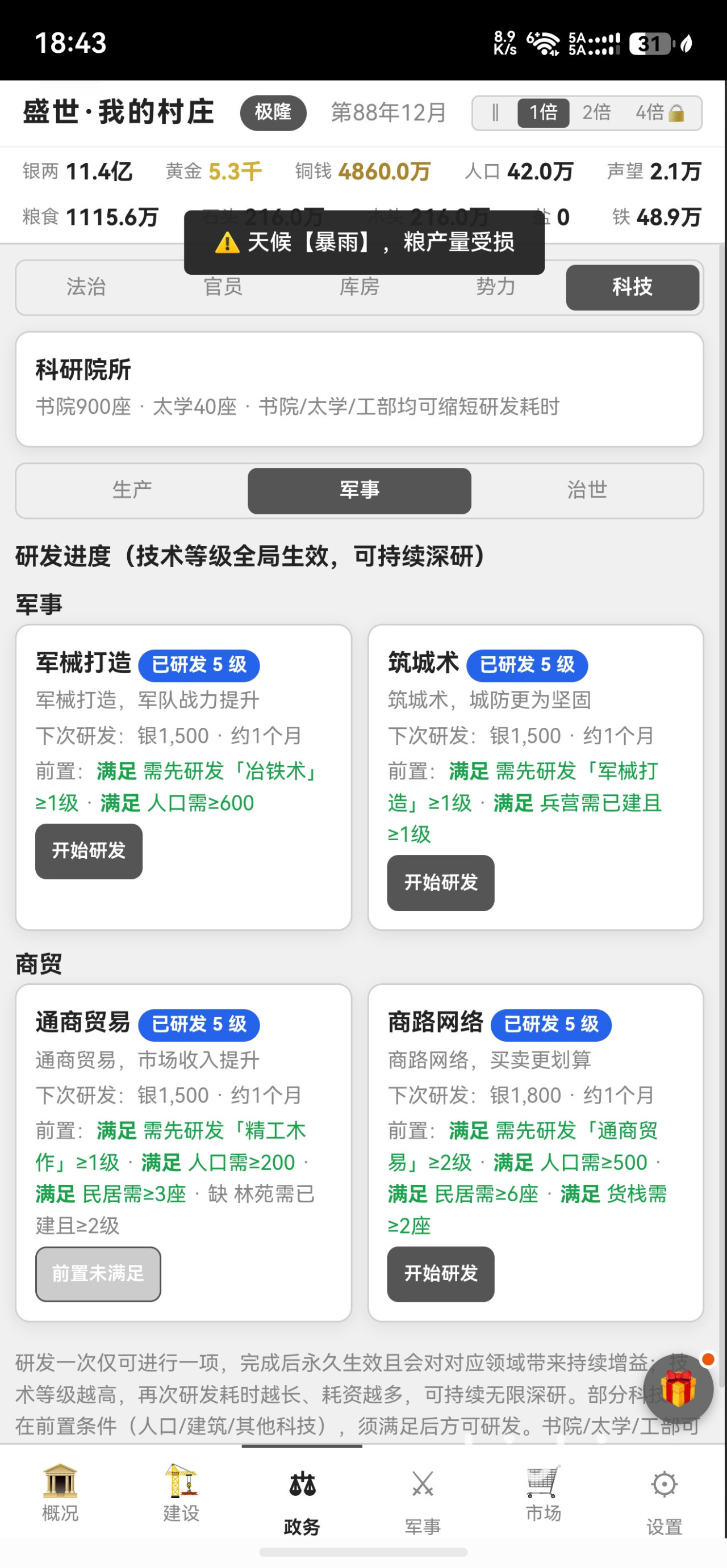Go to the 库房 tab
The height and width of the screenshot is (1568, 727).
(359, 287)
